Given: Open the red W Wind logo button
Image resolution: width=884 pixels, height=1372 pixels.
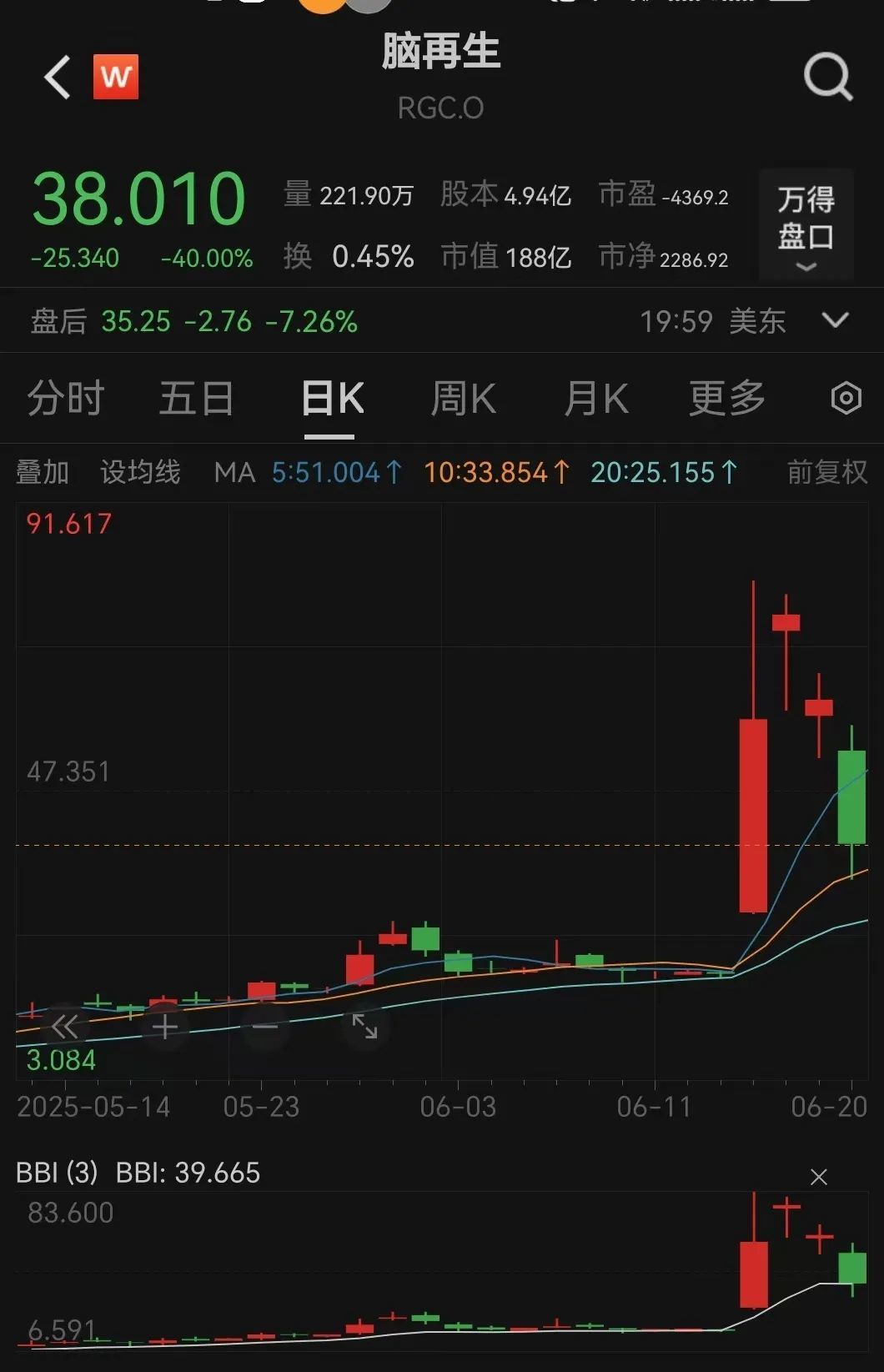Looking at the screenshot, I should [x=116, y=77].
